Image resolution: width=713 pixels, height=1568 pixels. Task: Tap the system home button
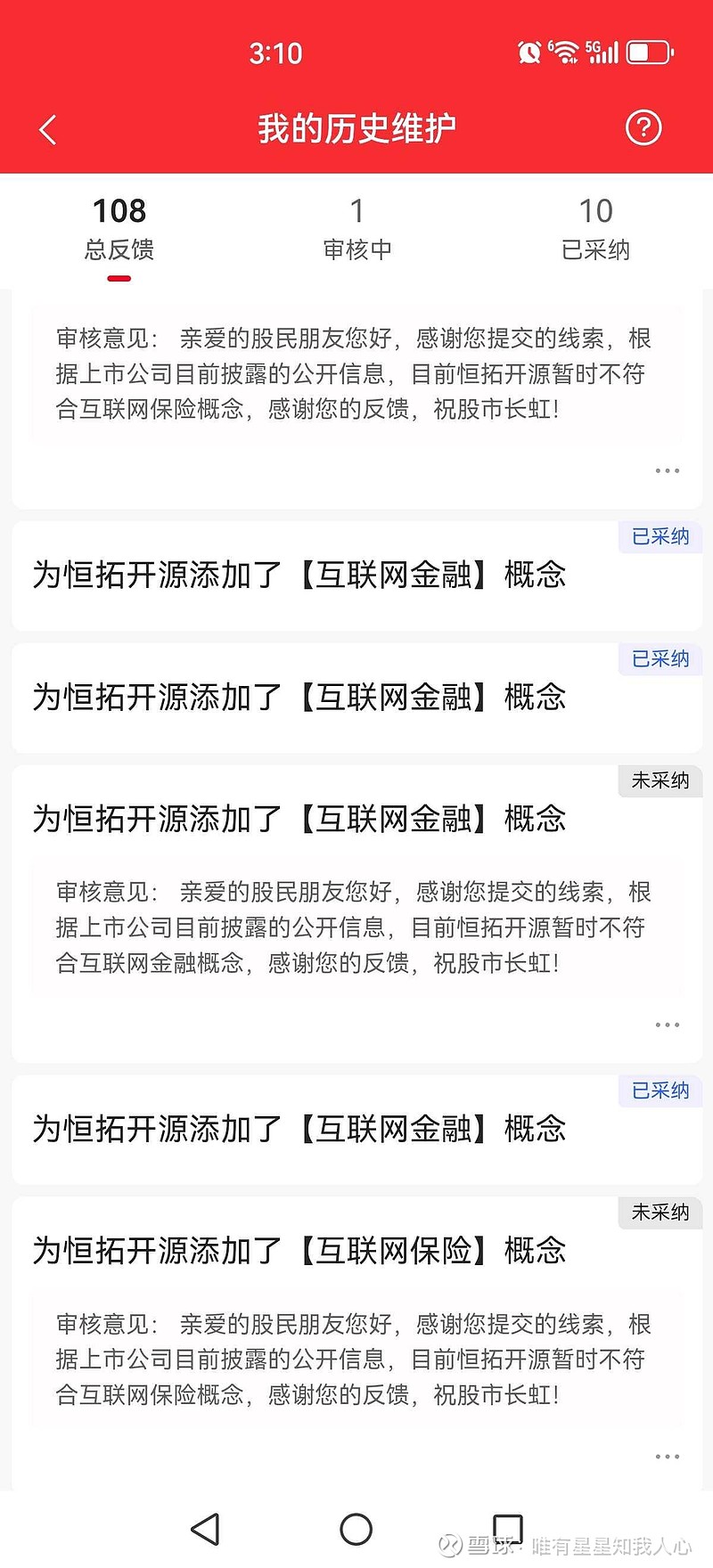pyautogui.click(x=356, y=1530)
